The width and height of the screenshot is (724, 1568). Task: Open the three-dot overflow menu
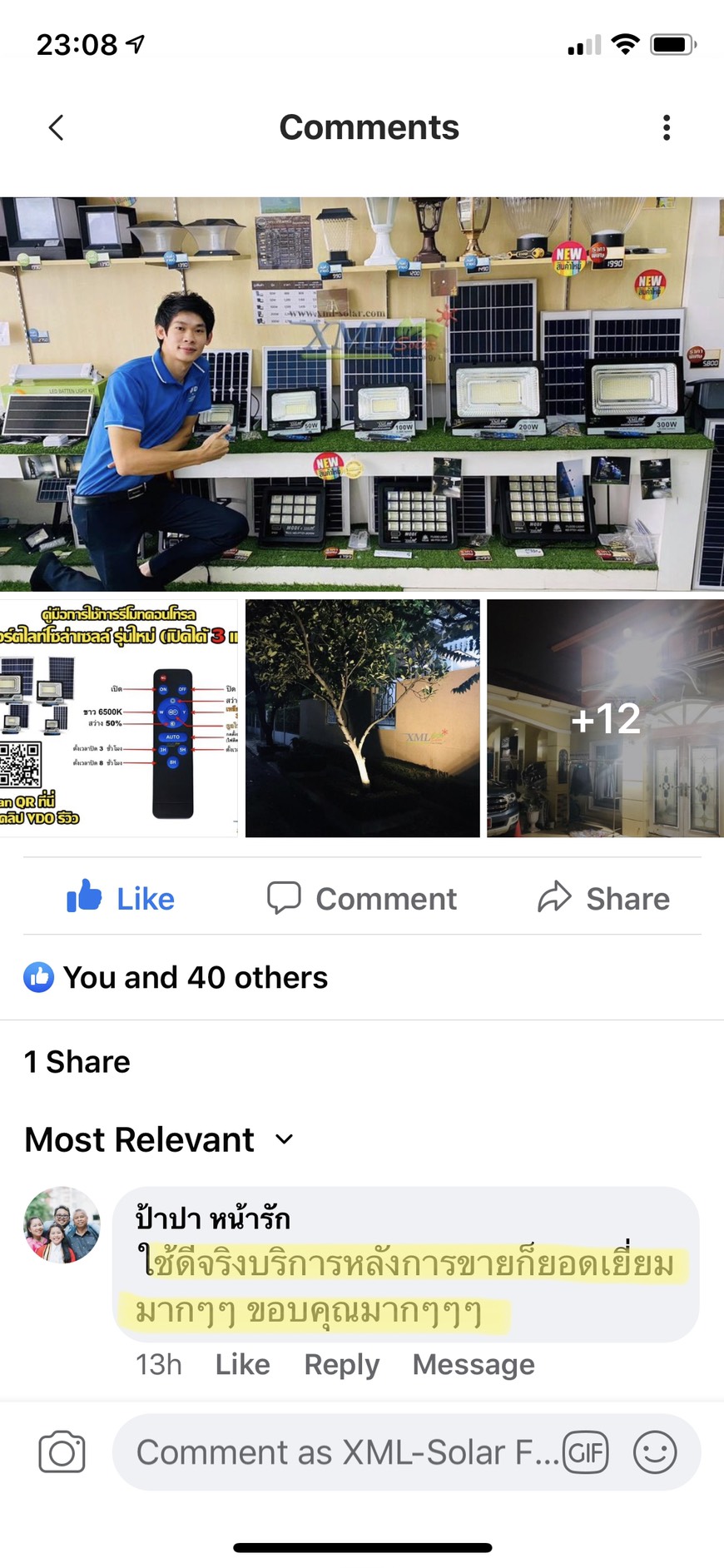tap(666, 128)
